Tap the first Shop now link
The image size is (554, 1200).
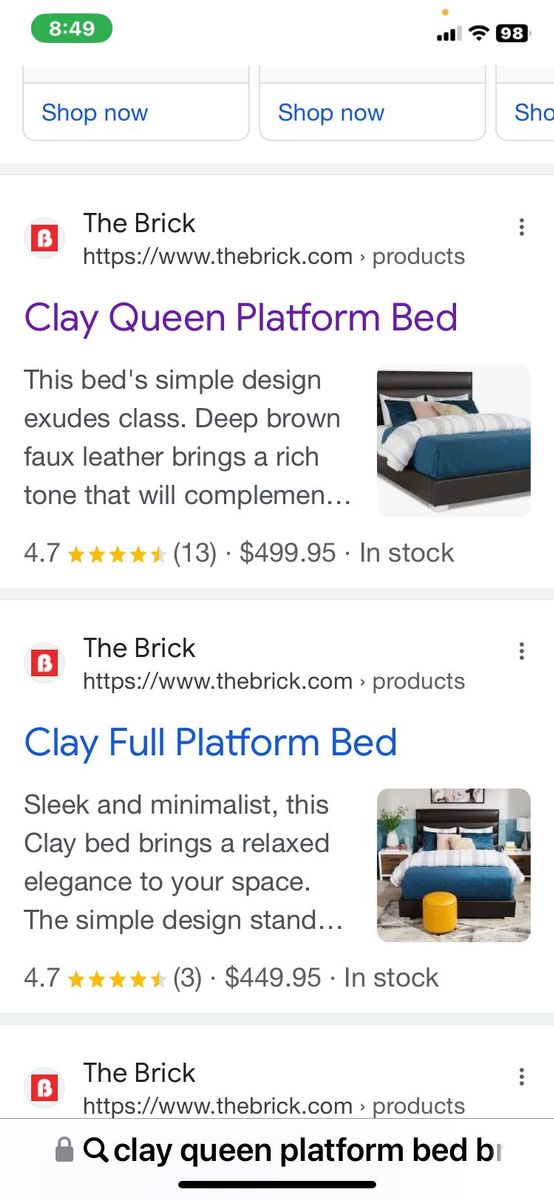point(95,113)
